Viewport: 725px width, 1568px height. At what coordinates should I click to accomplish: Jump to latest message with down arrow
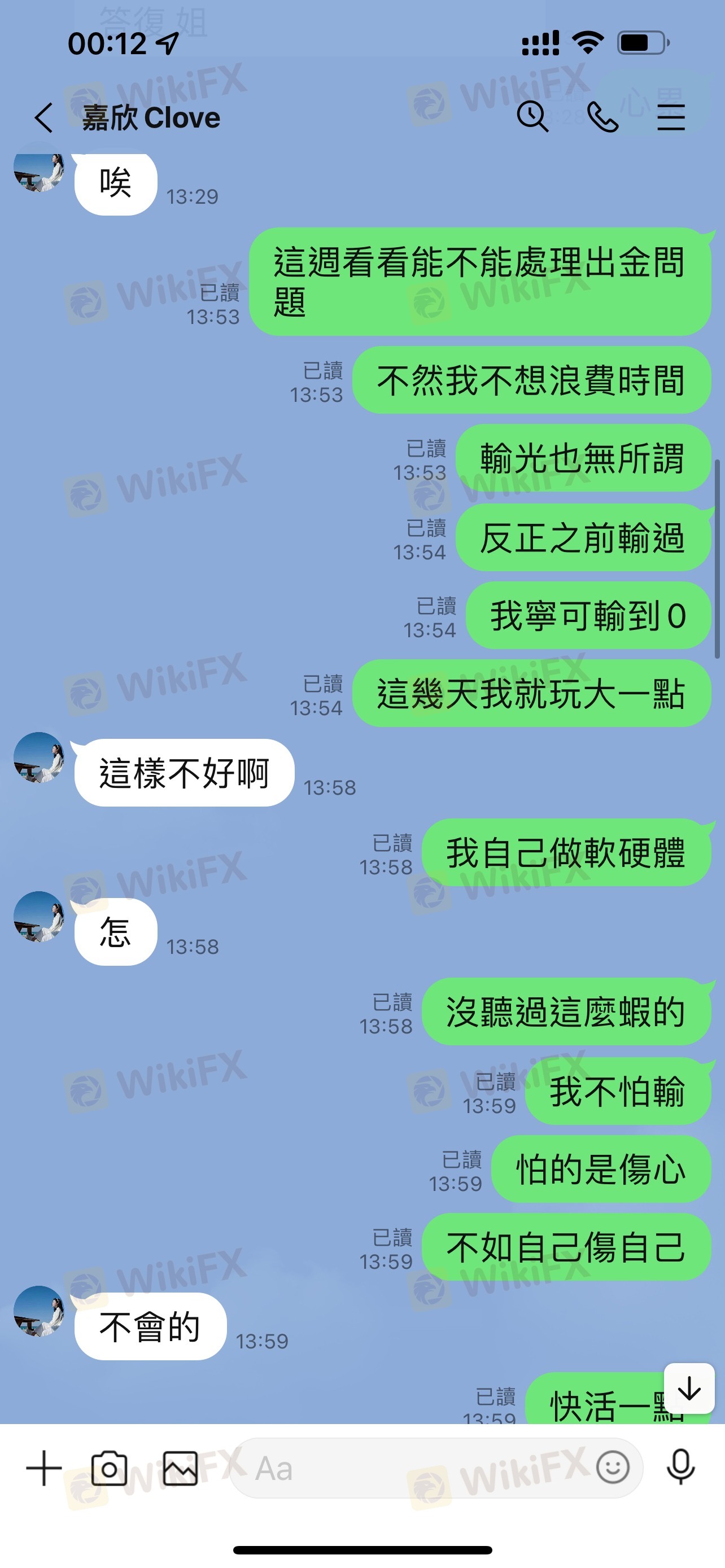(x=689, y=1389)
